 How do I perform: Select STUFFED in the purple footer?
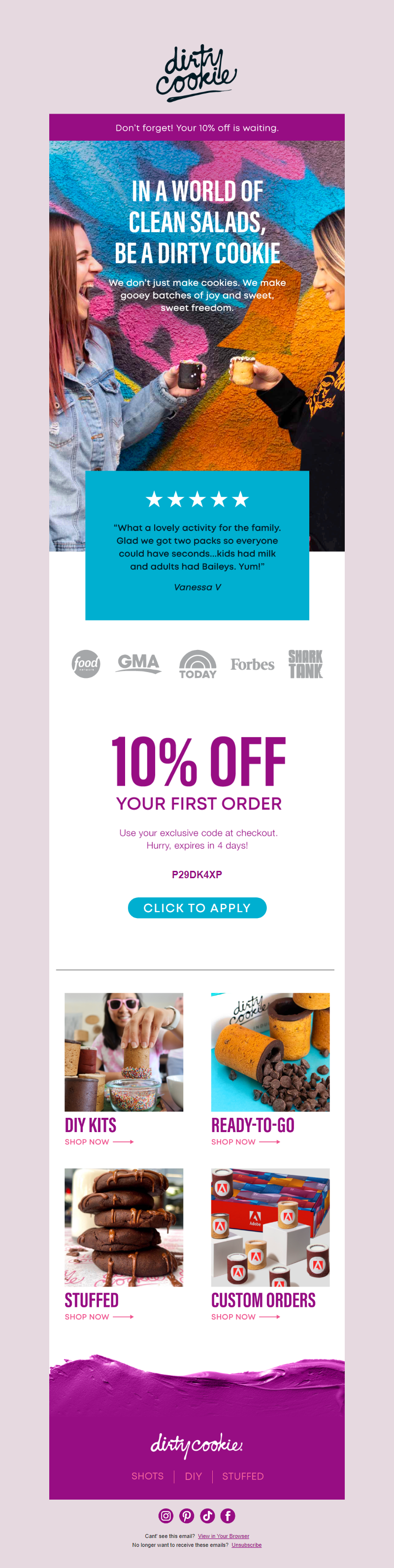[242, 1476]
